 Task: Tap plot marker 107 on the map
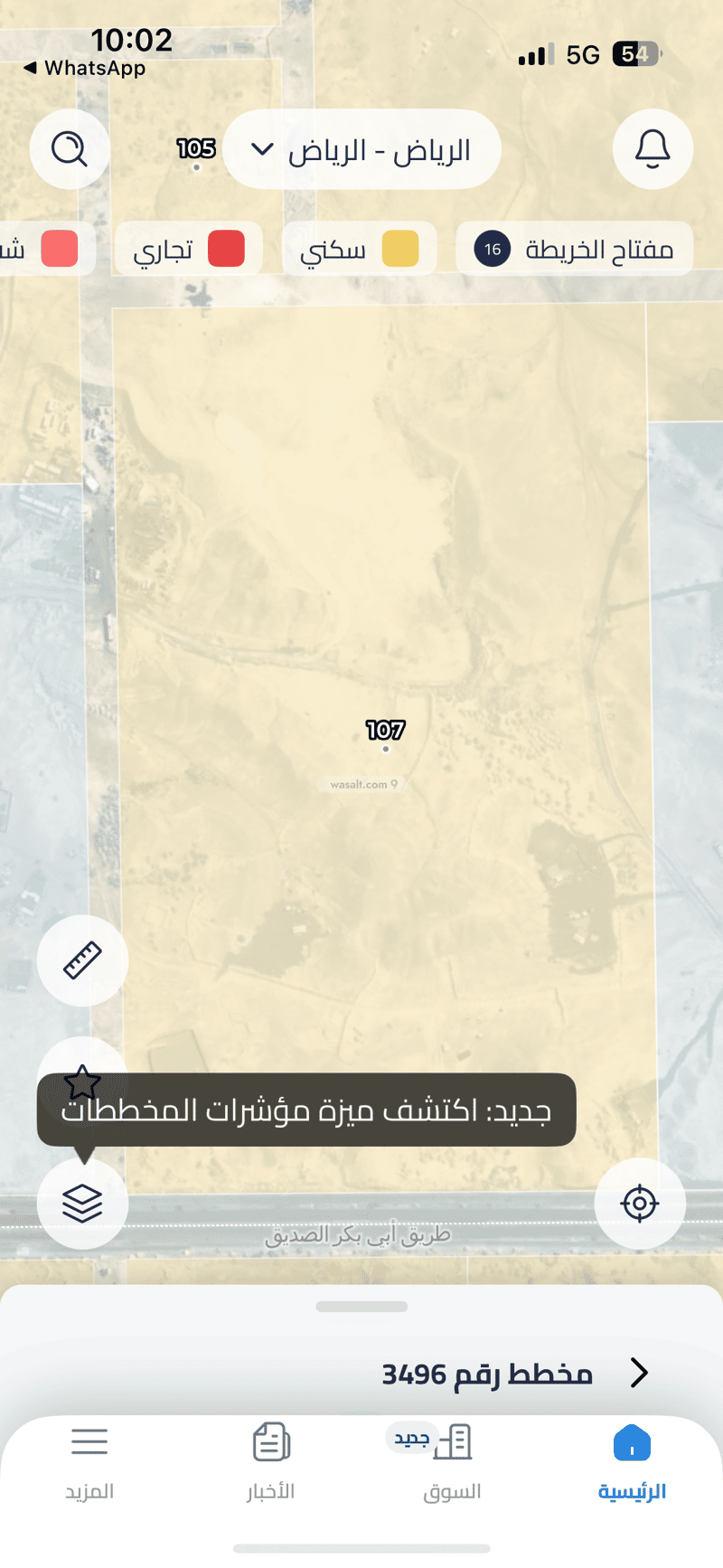386,732
